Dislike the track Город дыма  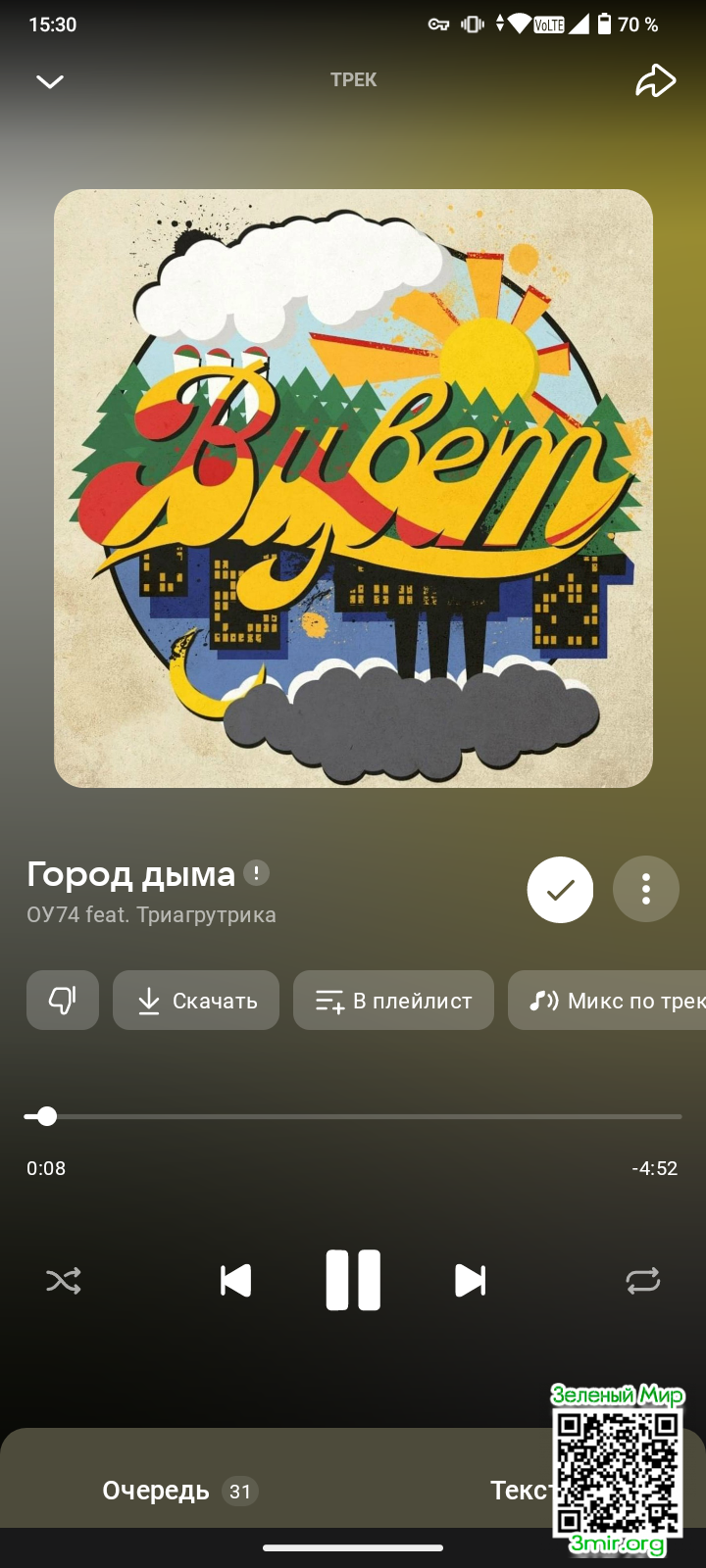click(63, 1001)
